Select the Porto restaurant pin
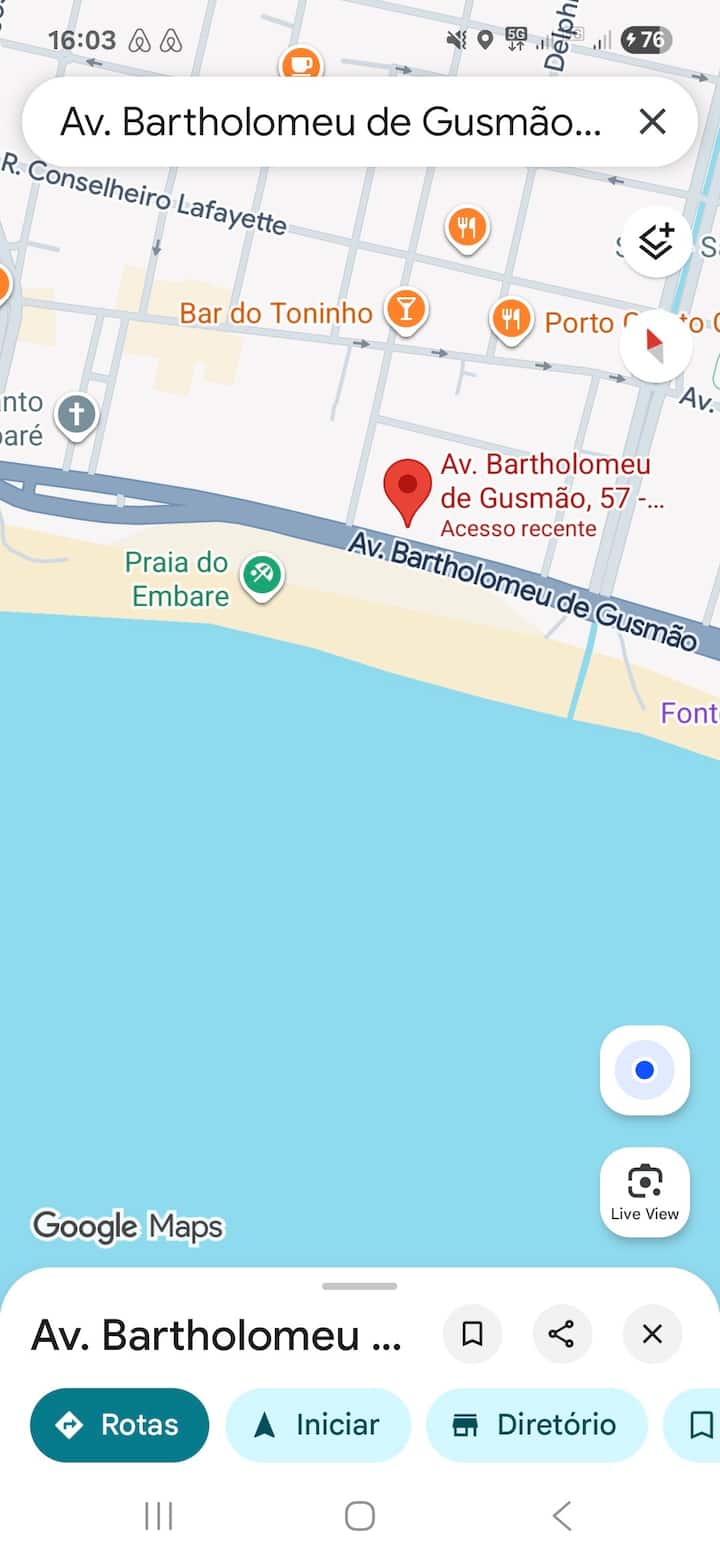This screenshot has width=720, height=1560. 511,320
